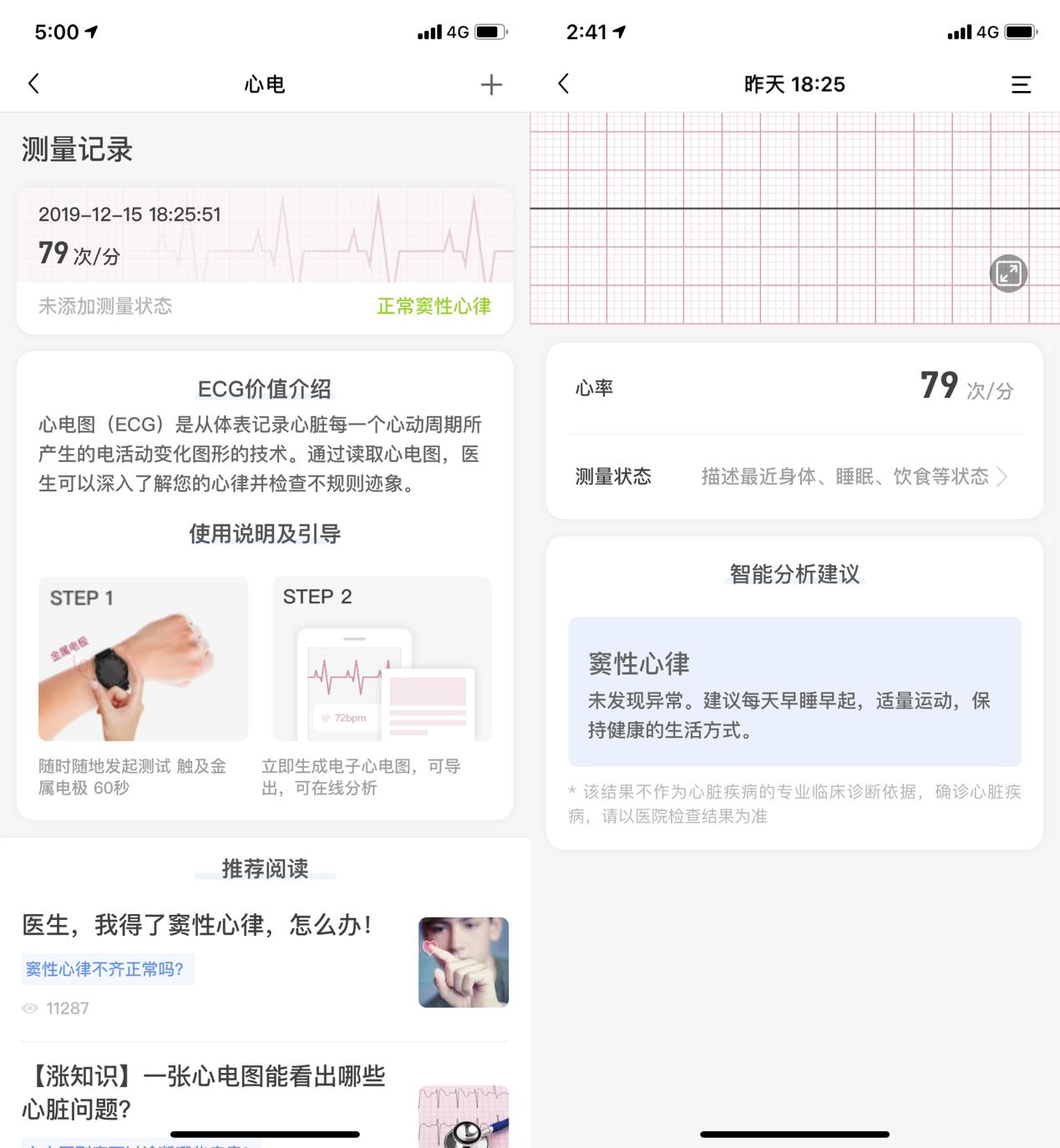Tap the back arrow on the 昨天 18:25 report
Screen dimensions: 1060x1148
[564, 84]
